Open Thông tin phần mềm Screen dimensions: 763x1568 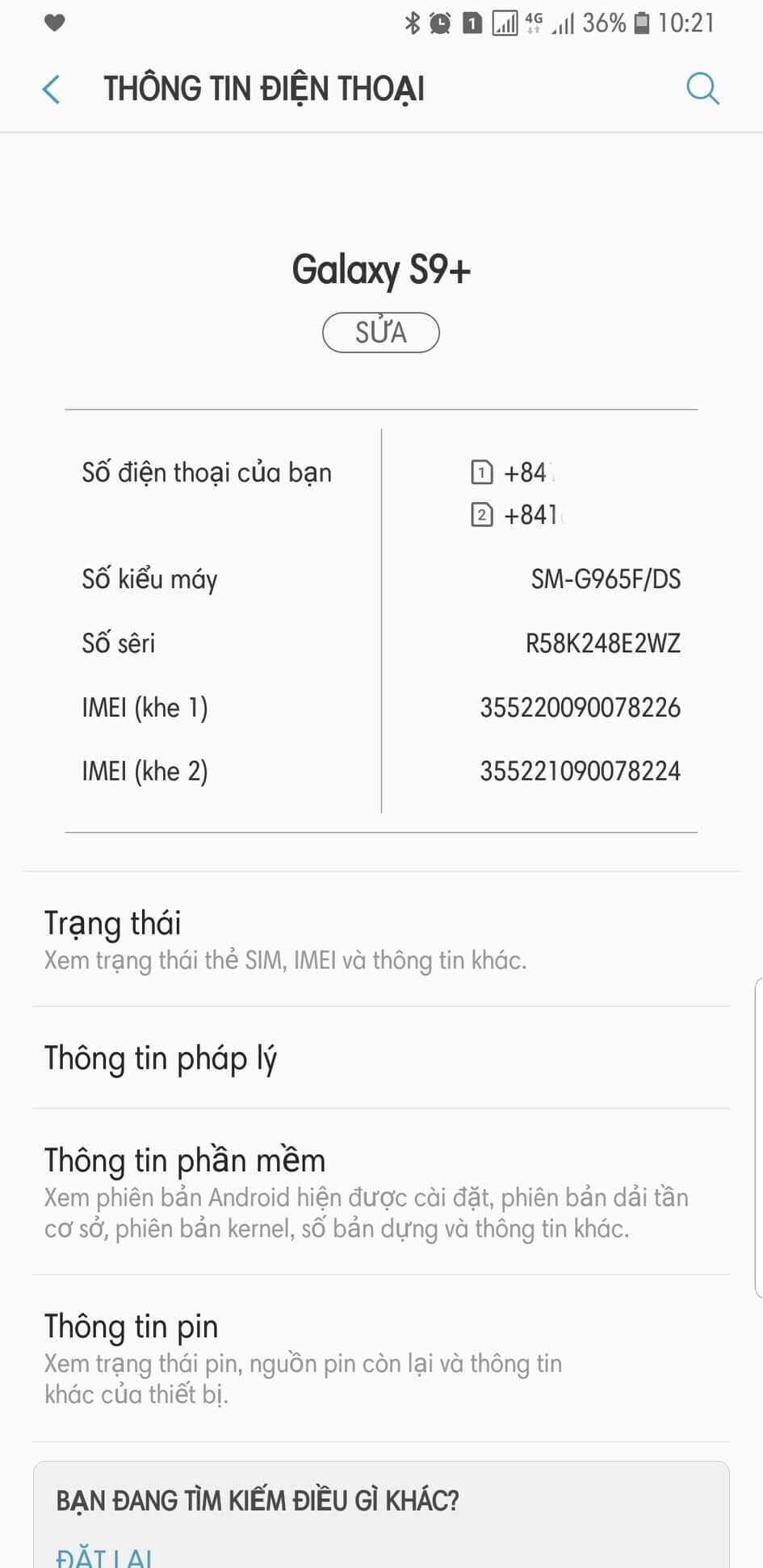click(x=381, y=1192)
